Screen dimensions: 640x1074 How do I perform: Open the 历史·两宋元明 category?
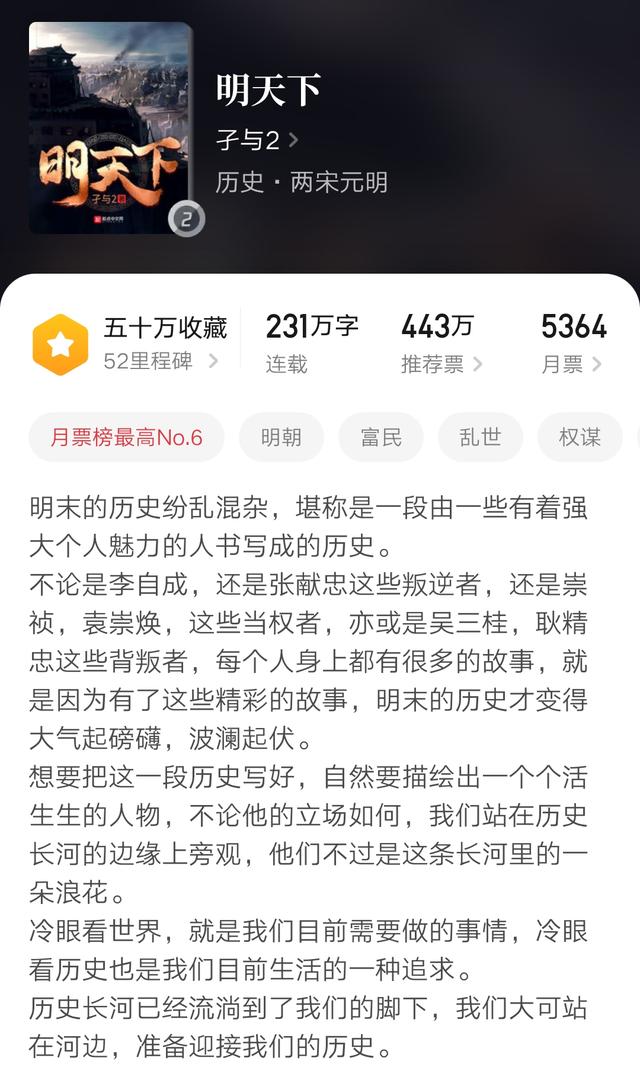pos(301,182)
